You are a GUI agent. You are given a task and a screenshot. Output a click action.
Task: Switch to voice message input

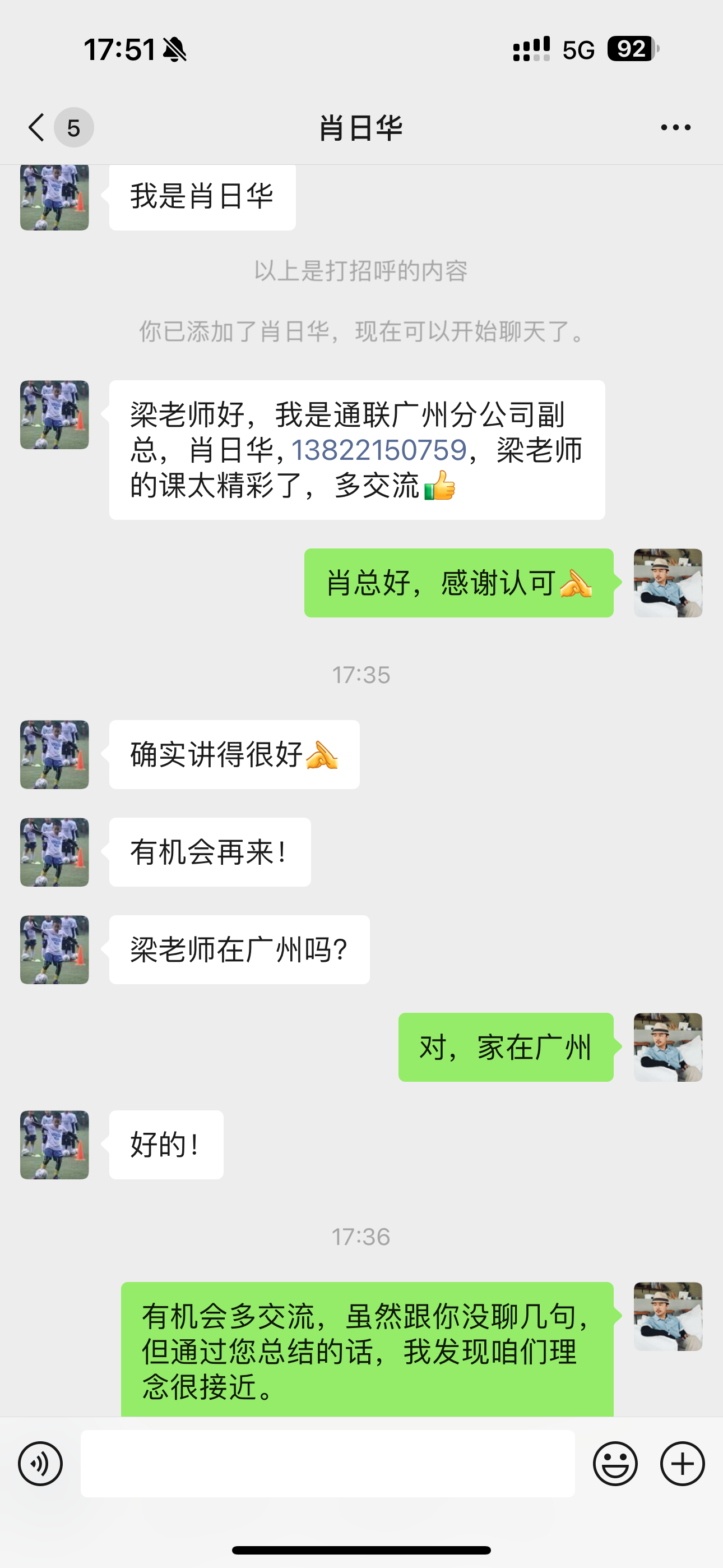click(x=40, y=1463)
